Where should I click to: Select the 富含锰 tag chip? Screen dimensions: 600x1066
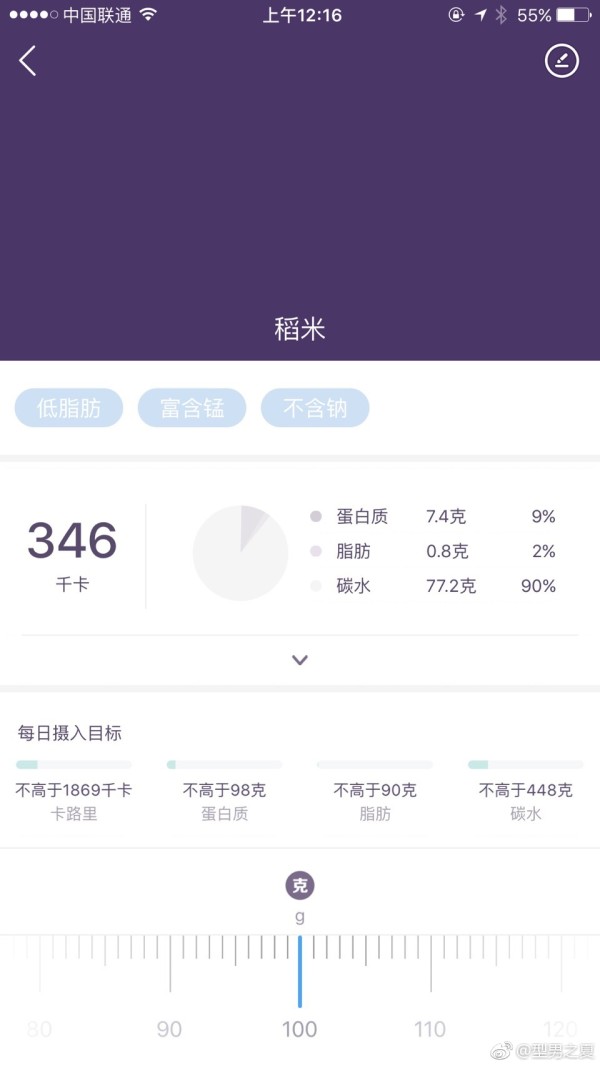pos(192,408)
